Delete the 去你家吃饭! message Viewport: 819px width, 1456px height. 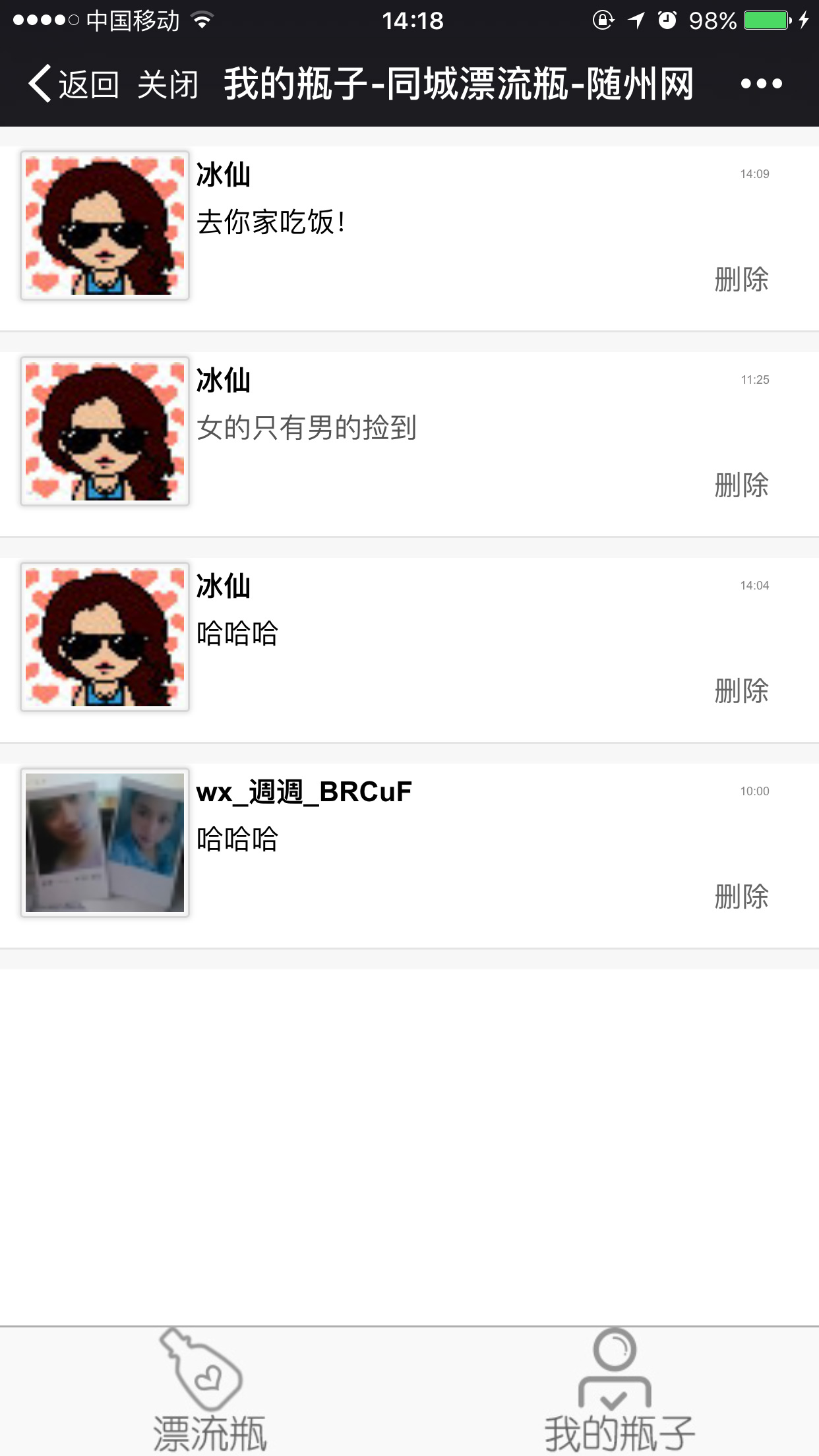click(741, 280)
